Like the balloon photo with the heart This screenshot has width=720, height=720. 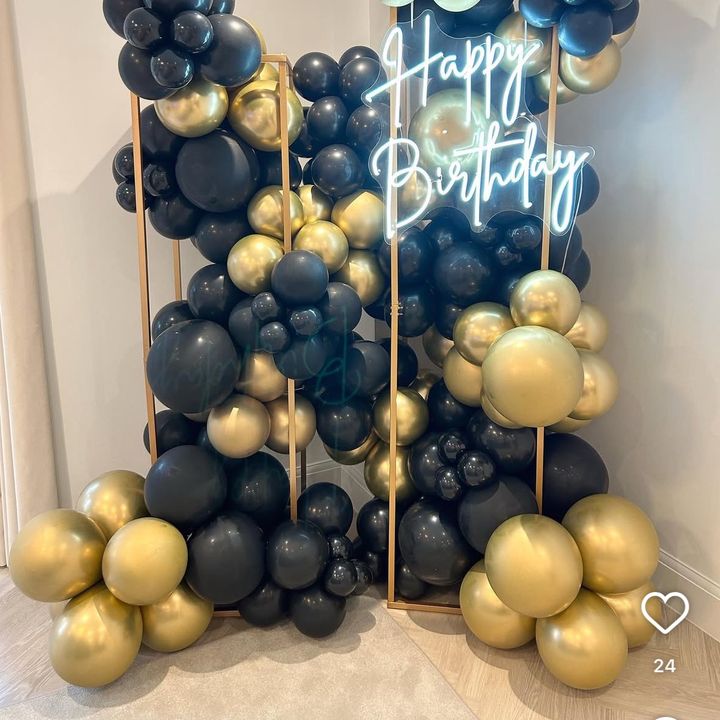pyautogui.click(x=665, y=611)
